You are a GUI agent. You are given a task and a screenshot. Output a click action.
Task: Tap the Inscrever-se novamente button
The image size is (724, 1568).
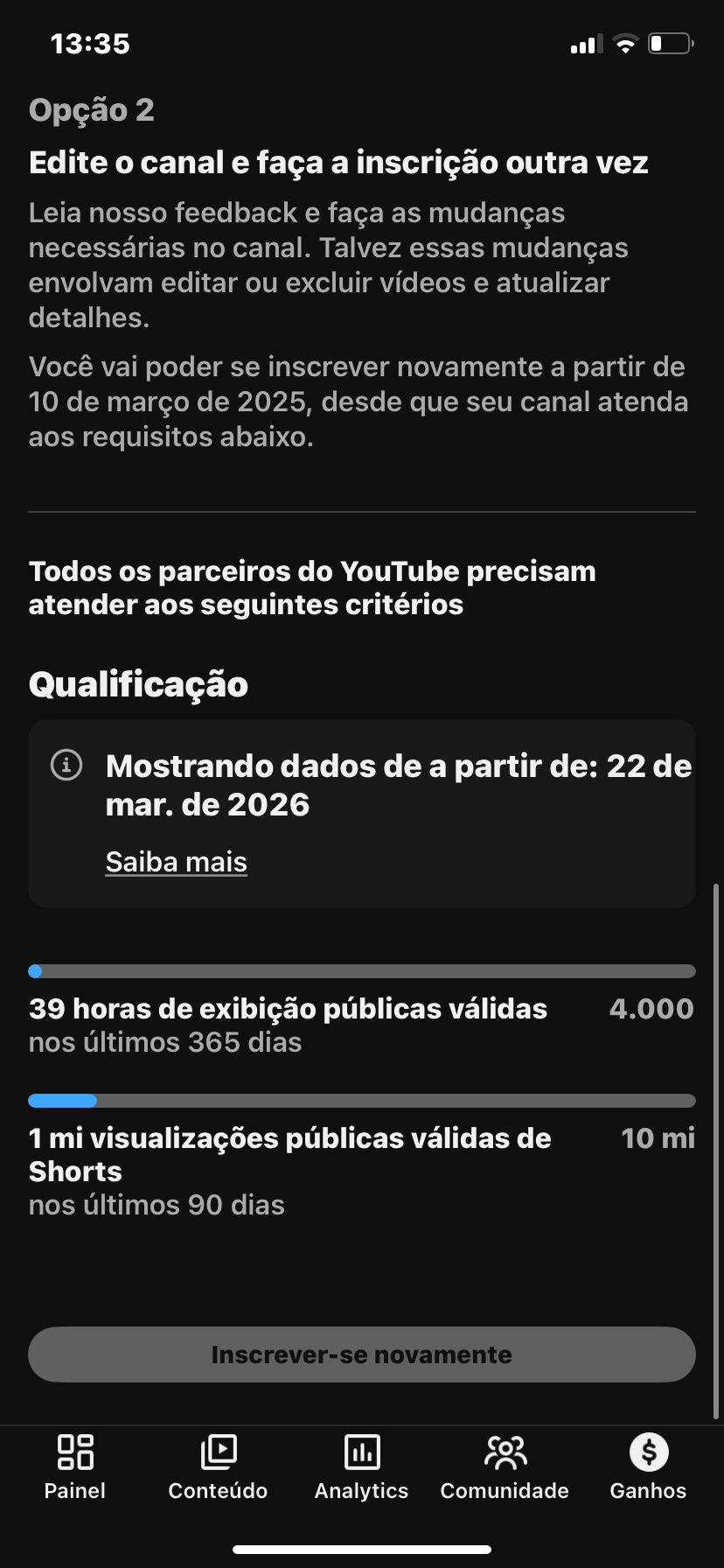pyautogui.click(x=361, y=1354)
